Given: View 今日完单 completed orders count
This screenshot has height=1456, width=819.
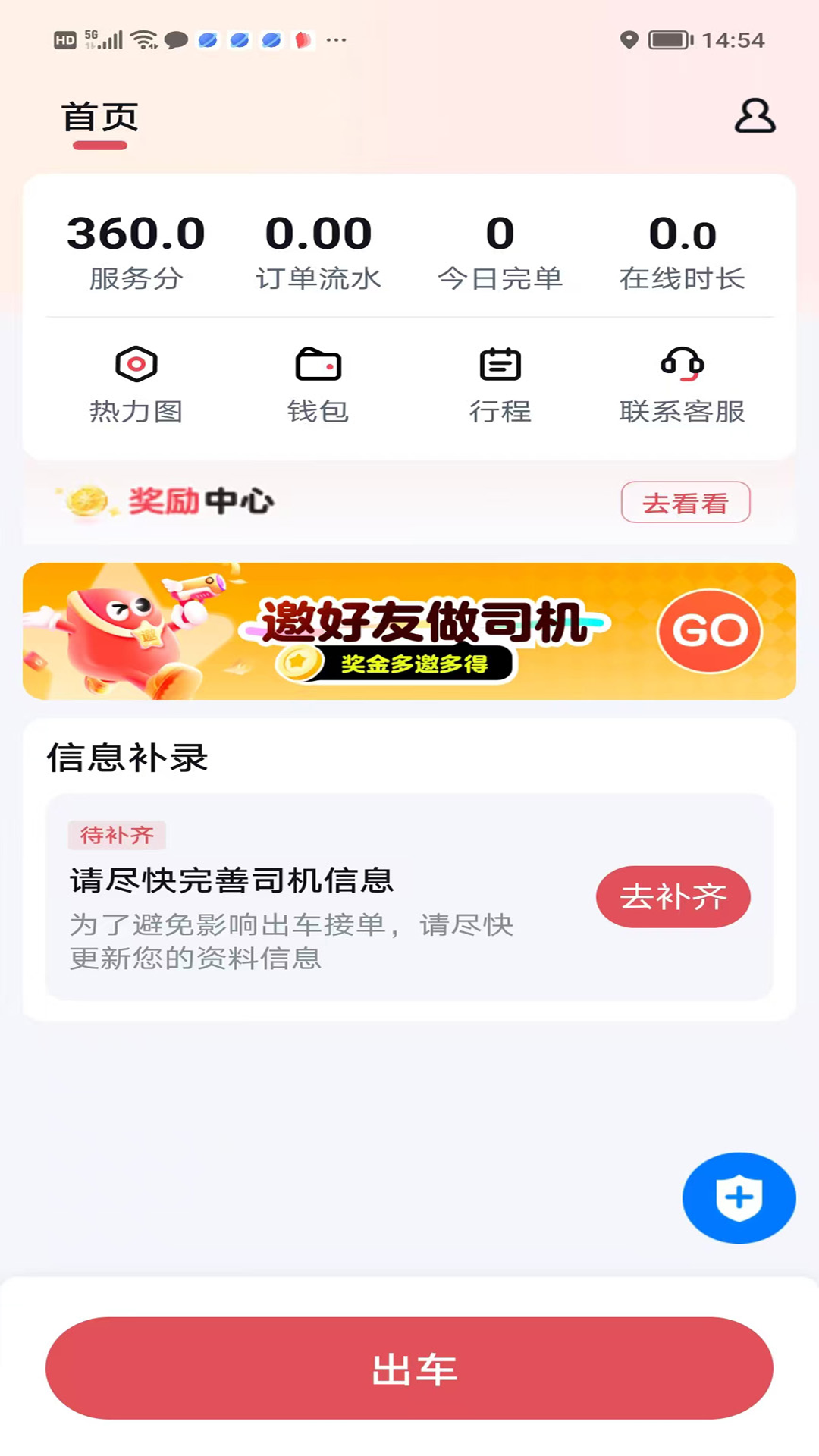Looking at the screenshot, I should 500,250.
